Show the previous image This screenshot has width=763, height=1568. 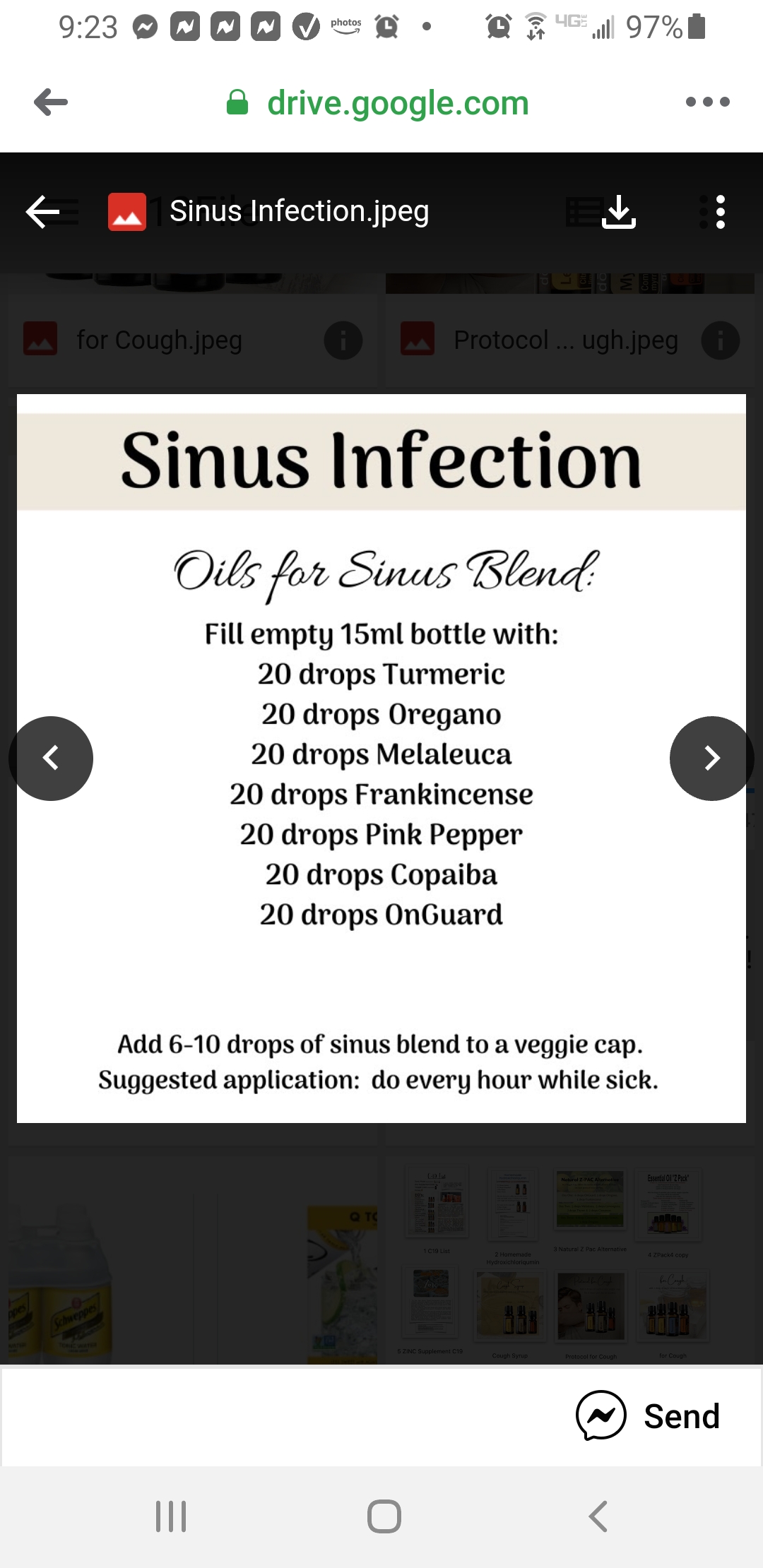(51, 759)
